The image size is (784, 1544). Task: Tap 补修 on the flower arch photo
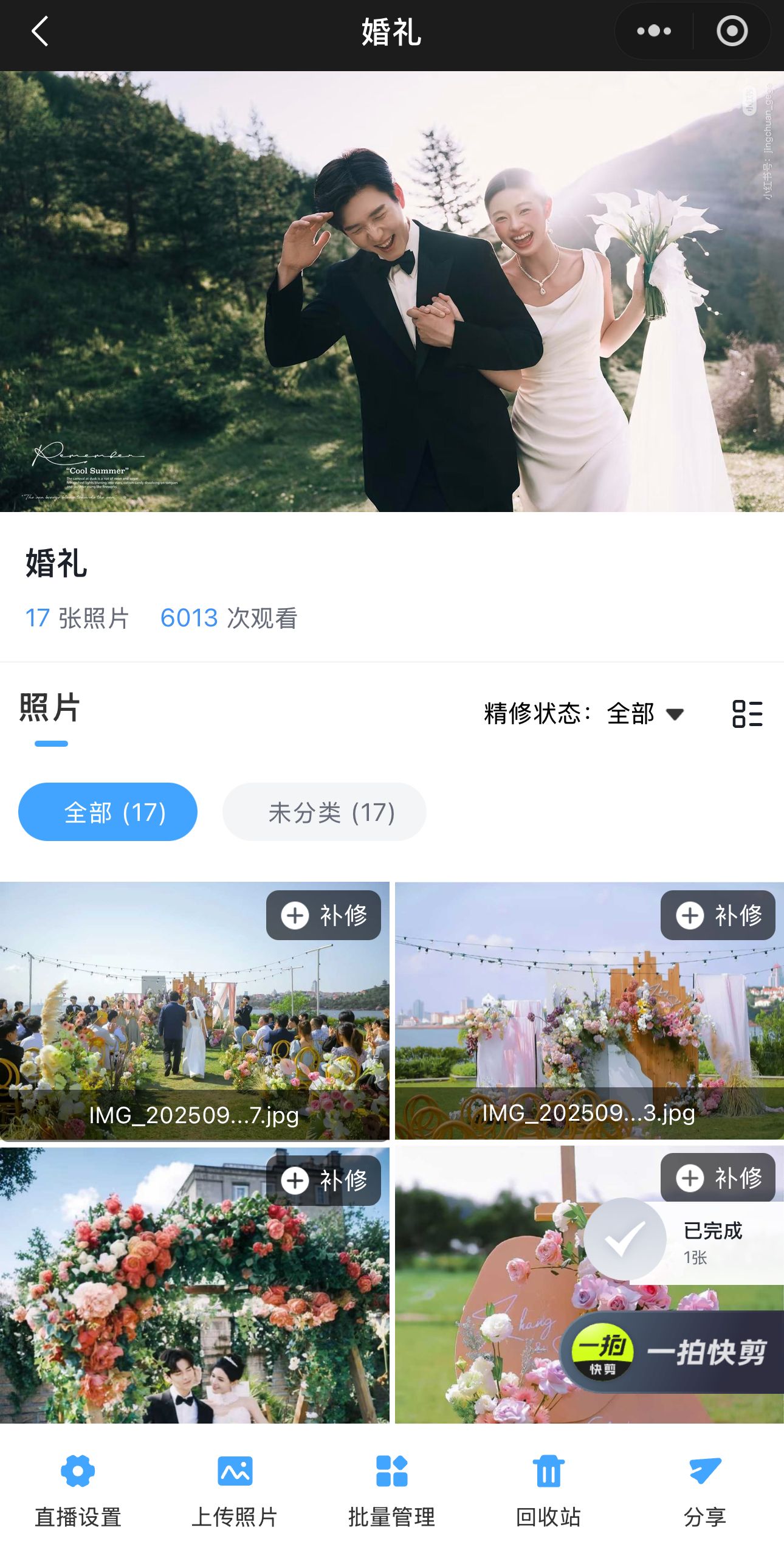pyautogui.click(x=323, y=1180)
